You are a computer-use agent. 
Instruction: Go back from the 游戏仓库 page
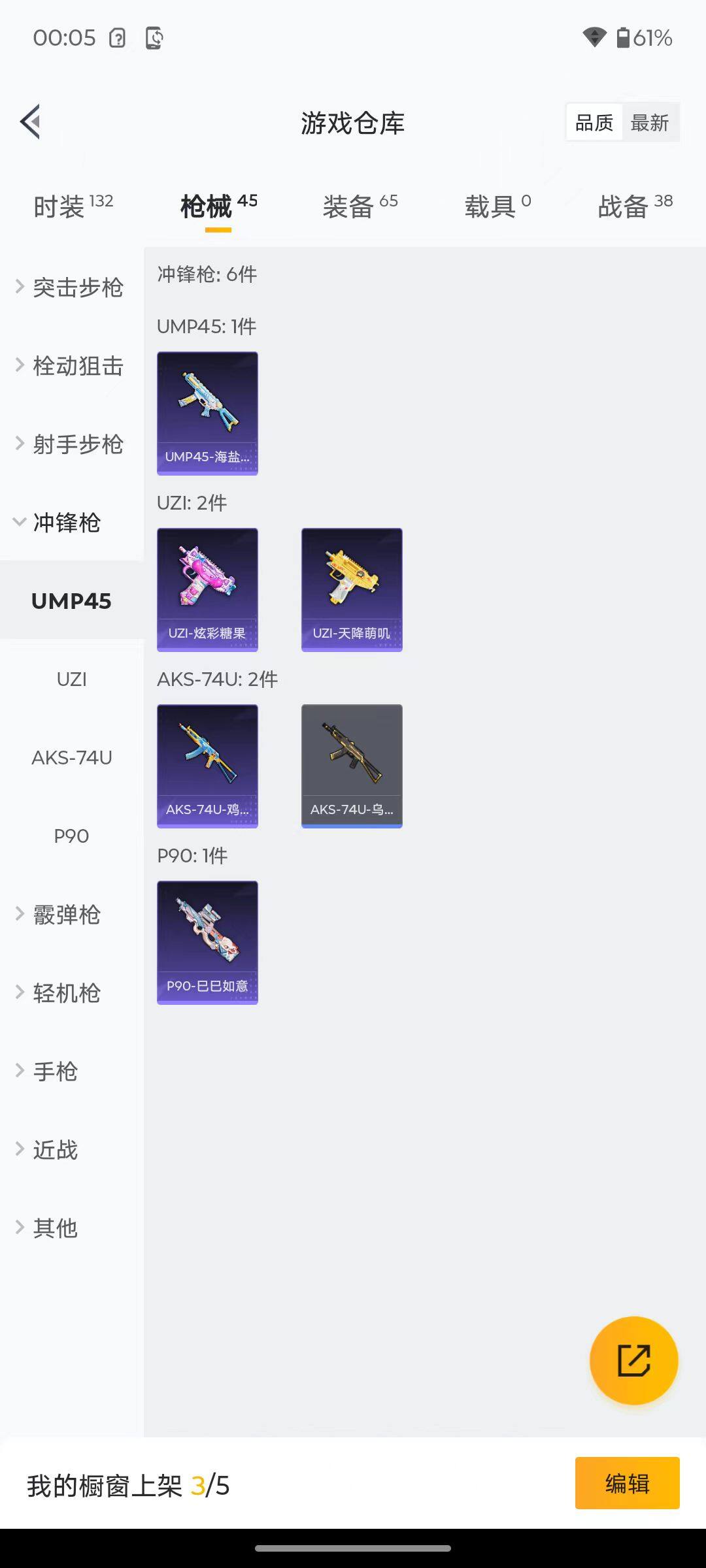point(31,122)
